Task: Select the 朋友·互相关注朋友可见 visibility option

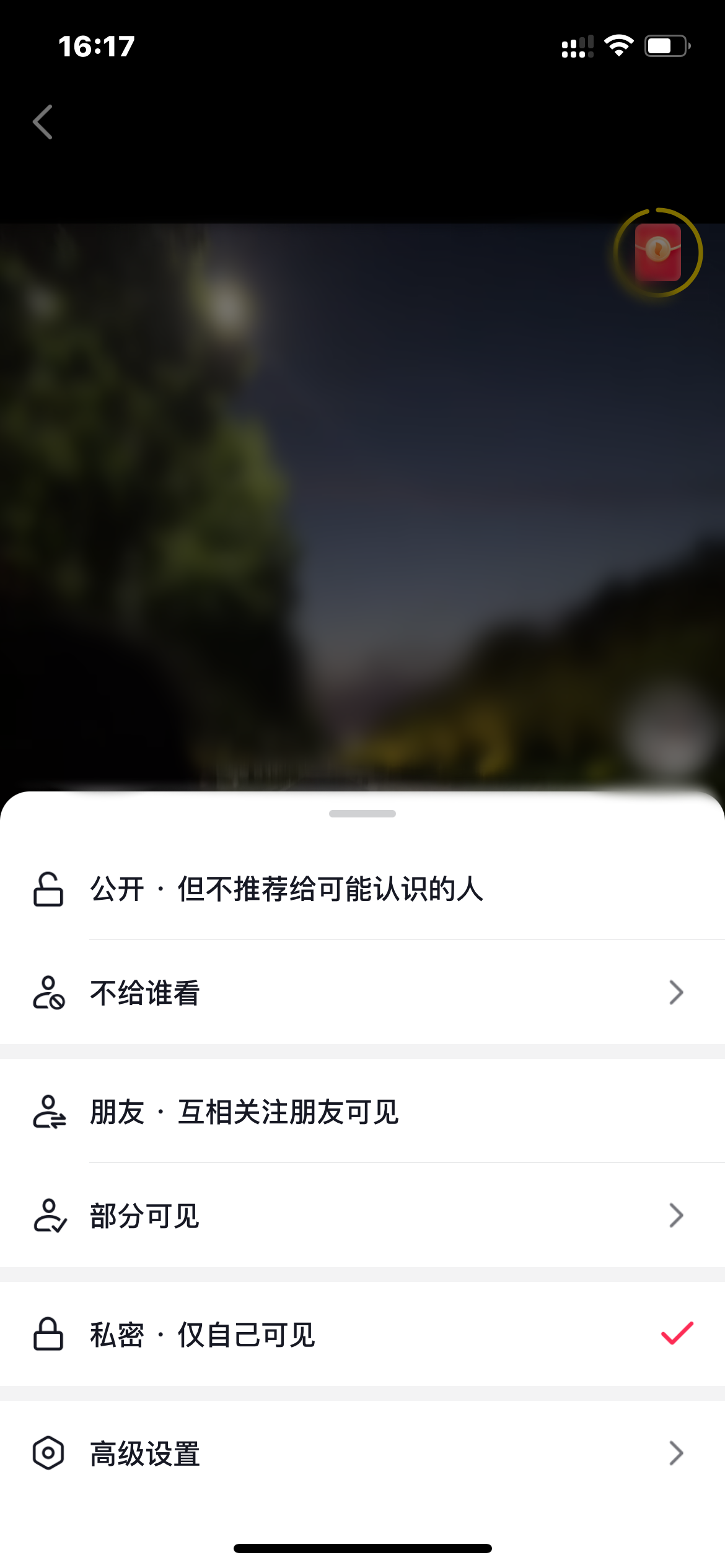Action: [244, 1113]
